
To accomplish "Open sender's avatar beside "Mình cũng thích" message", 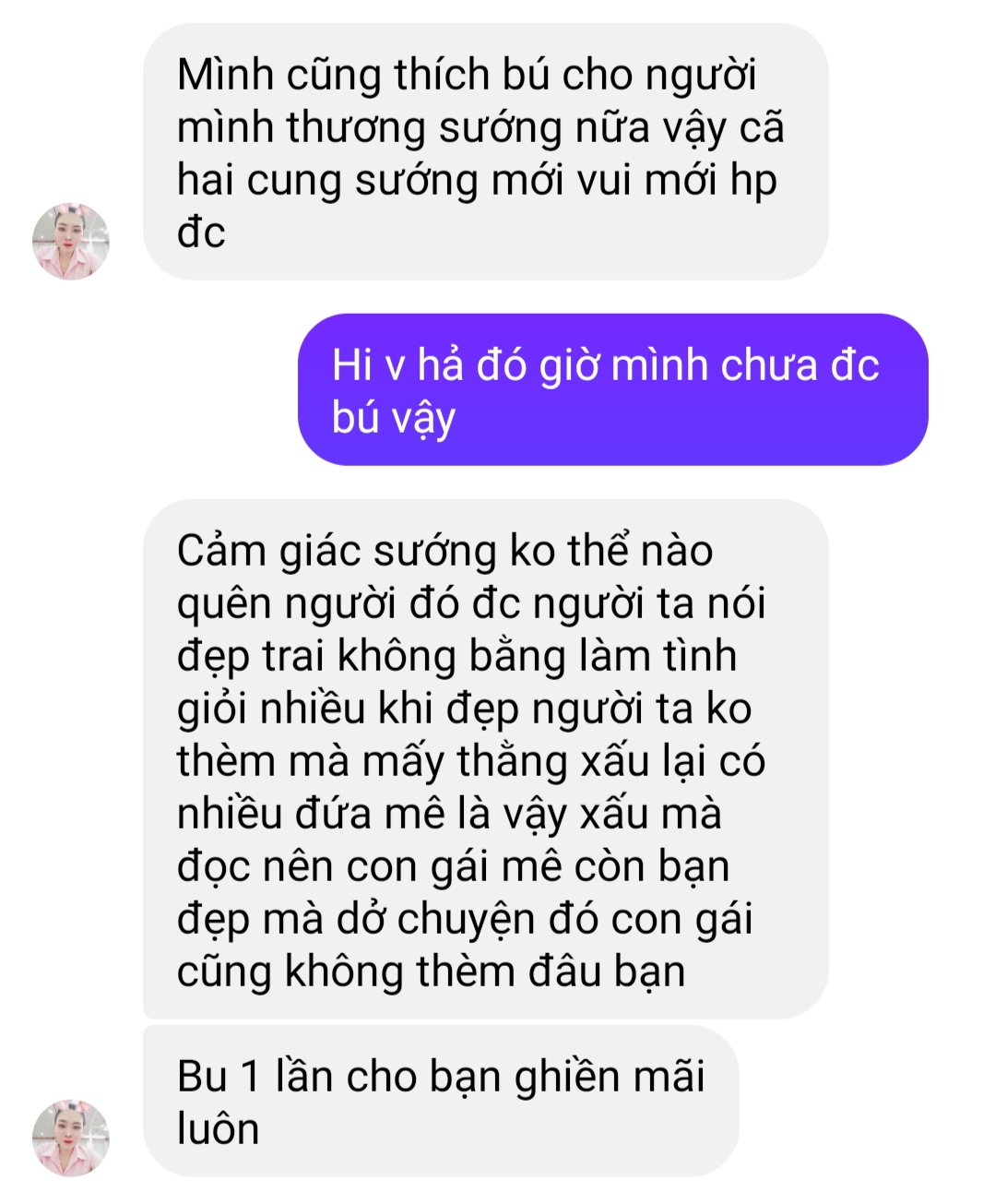I will [71, 242].
